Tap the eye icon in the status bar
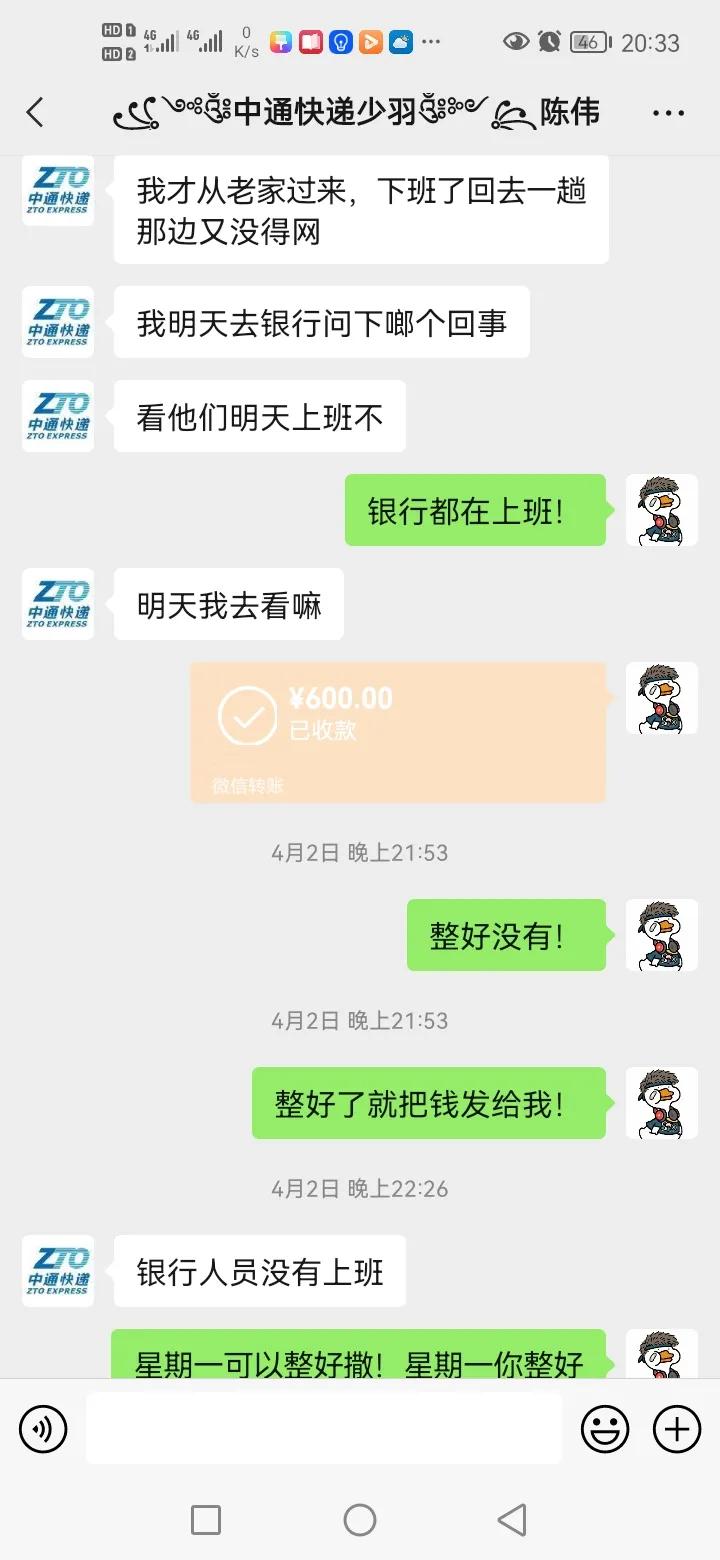The width and height of the screenshot is (720, 1560). [516, 42]
